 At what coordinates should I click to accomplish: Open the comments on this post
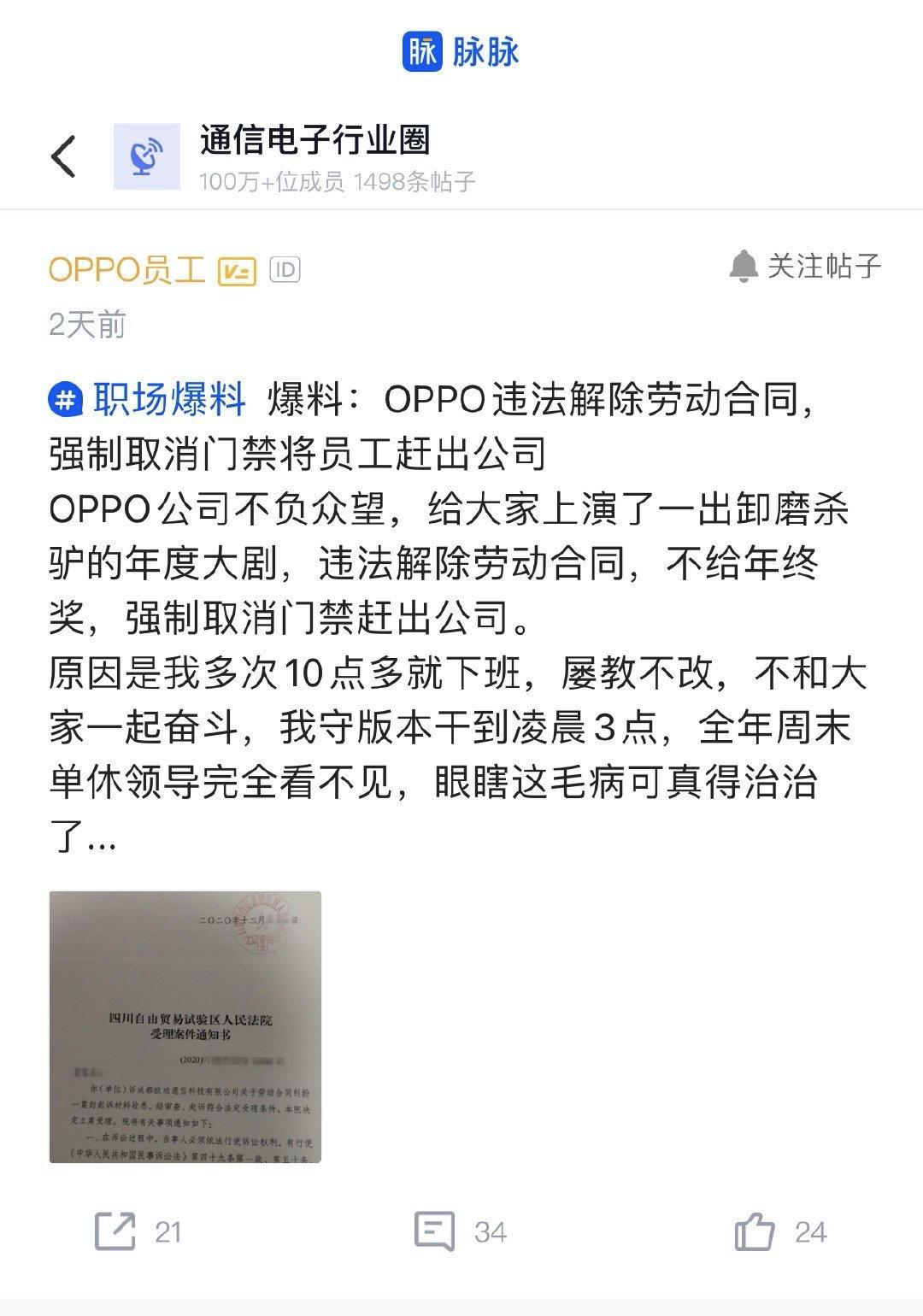pyautogui.click(x=460, y=1231)
